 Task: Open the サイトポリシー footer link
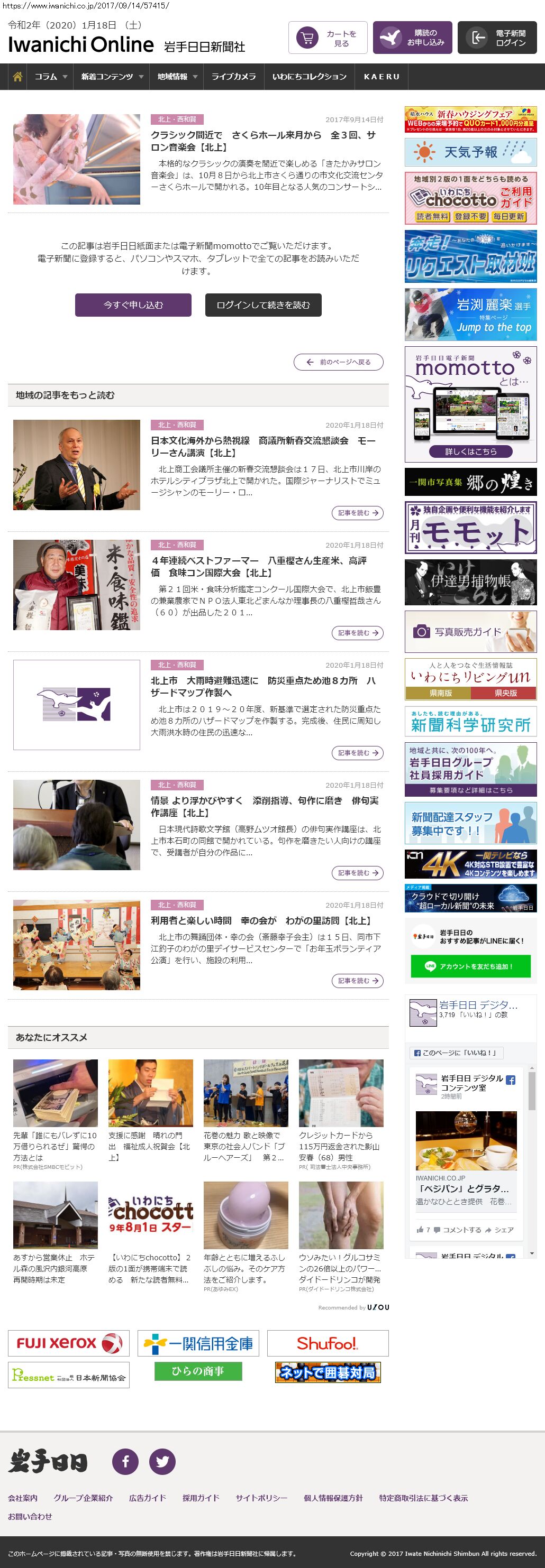261,1498
